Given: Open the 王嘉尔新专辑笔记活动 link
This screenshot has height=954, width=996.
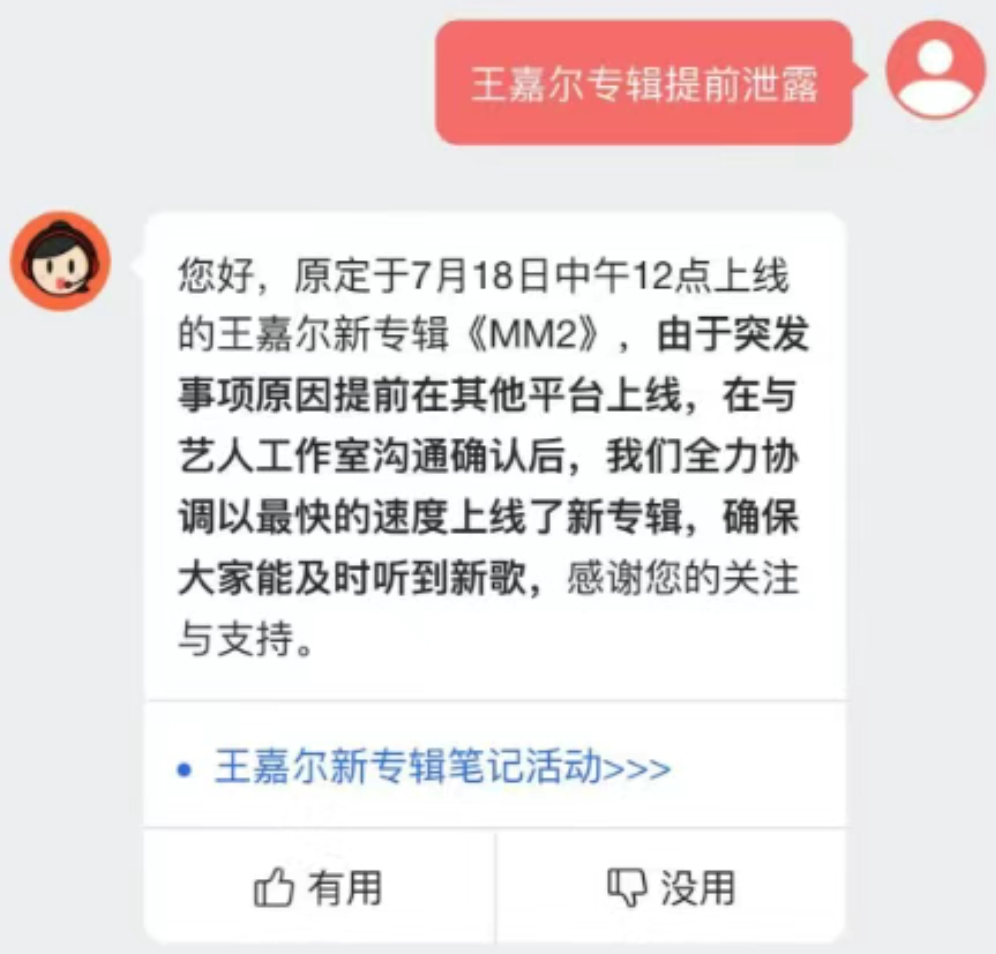Looking at the screenshot, I should coord(441,768).
